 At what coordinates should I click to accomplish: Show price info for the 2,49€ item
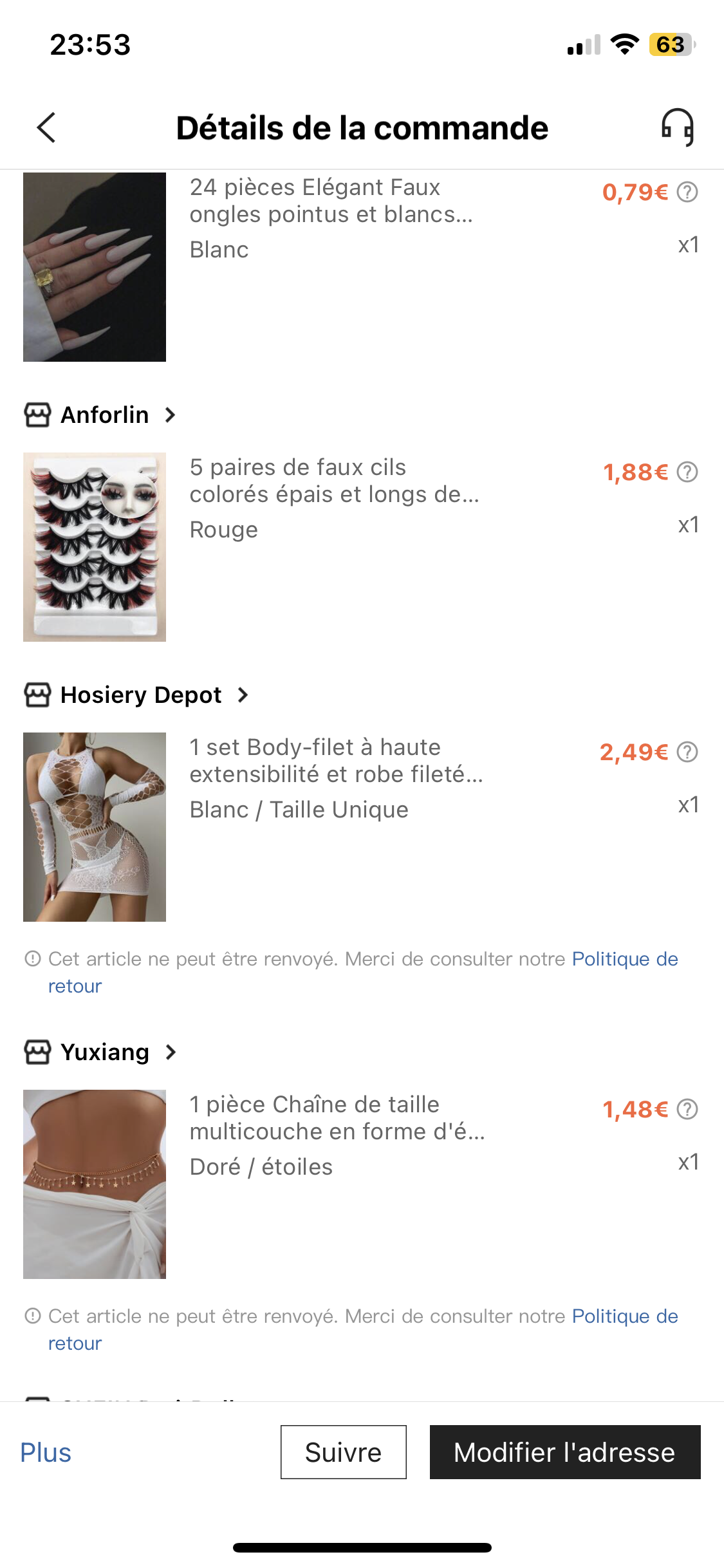(x=688, y=752)
